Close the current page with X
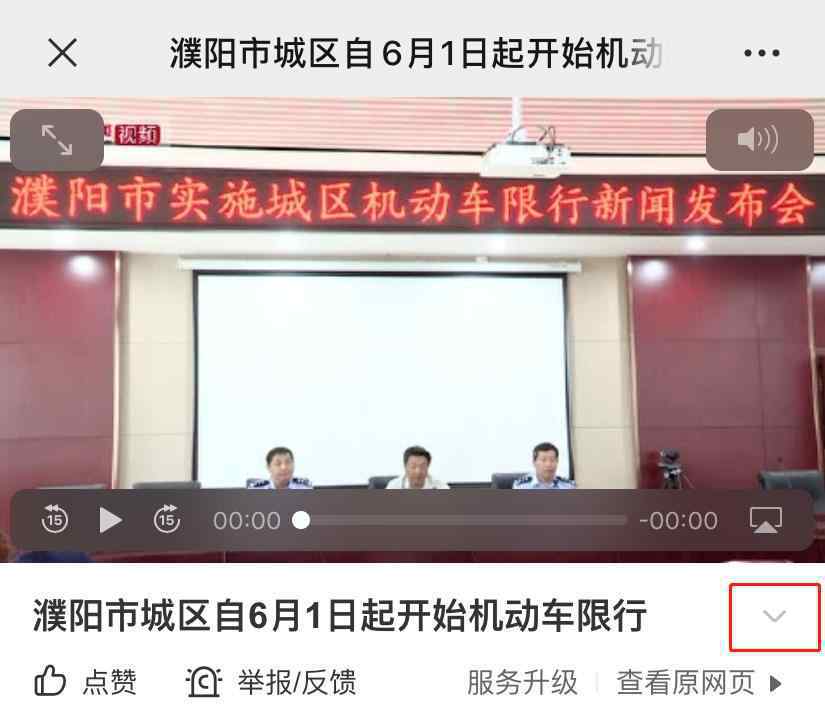The width and height of the screenshot is (825, 714). pyautogui.click(x=62, y=53)
